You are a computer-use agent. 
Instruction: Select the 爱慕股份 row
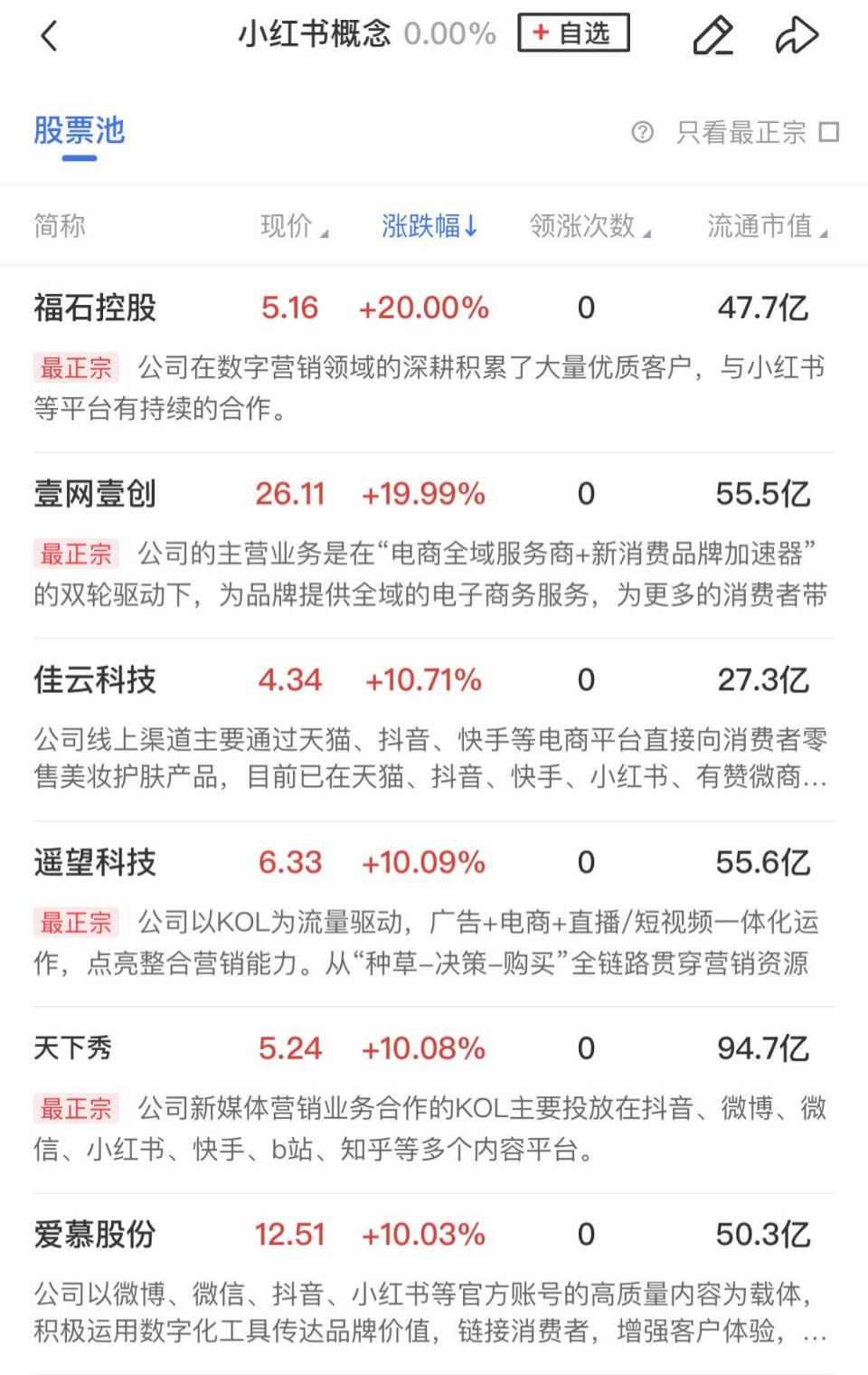(x=94, y=1233)
